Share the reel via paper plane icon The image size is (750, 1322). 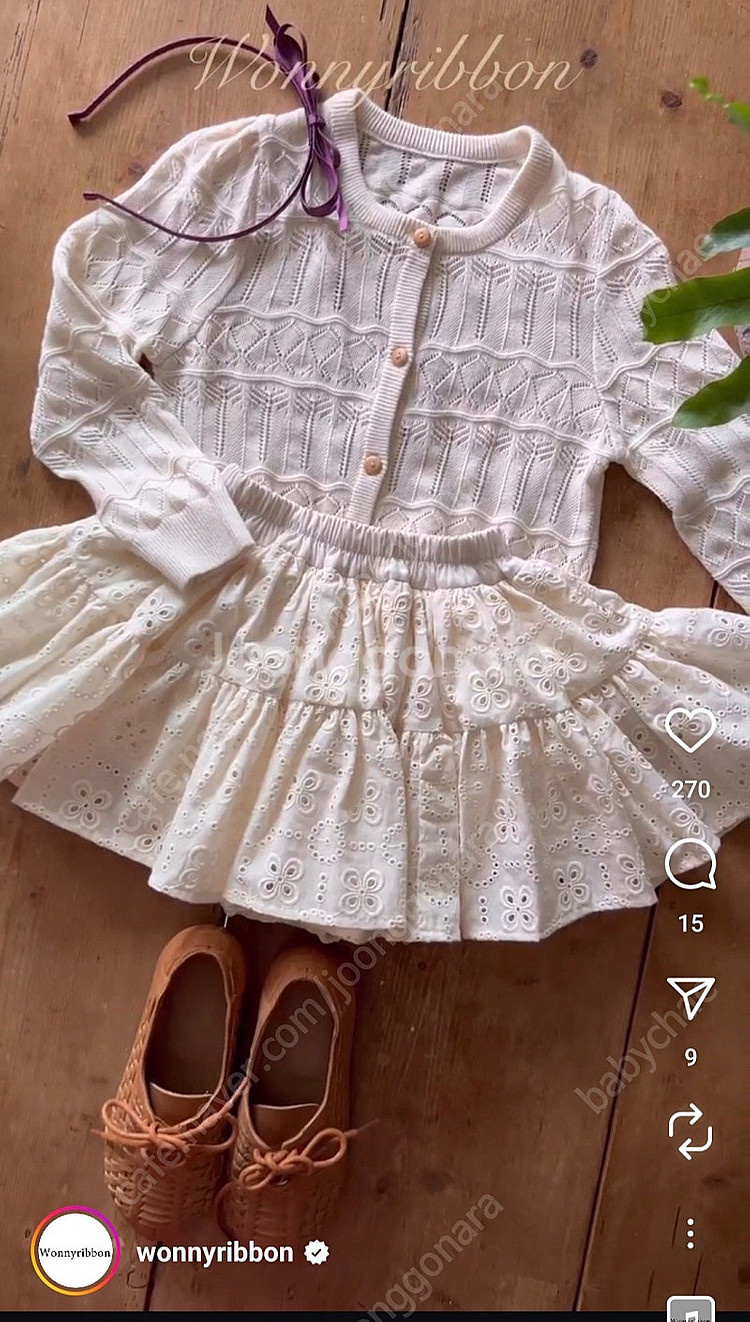coord(691,998)
